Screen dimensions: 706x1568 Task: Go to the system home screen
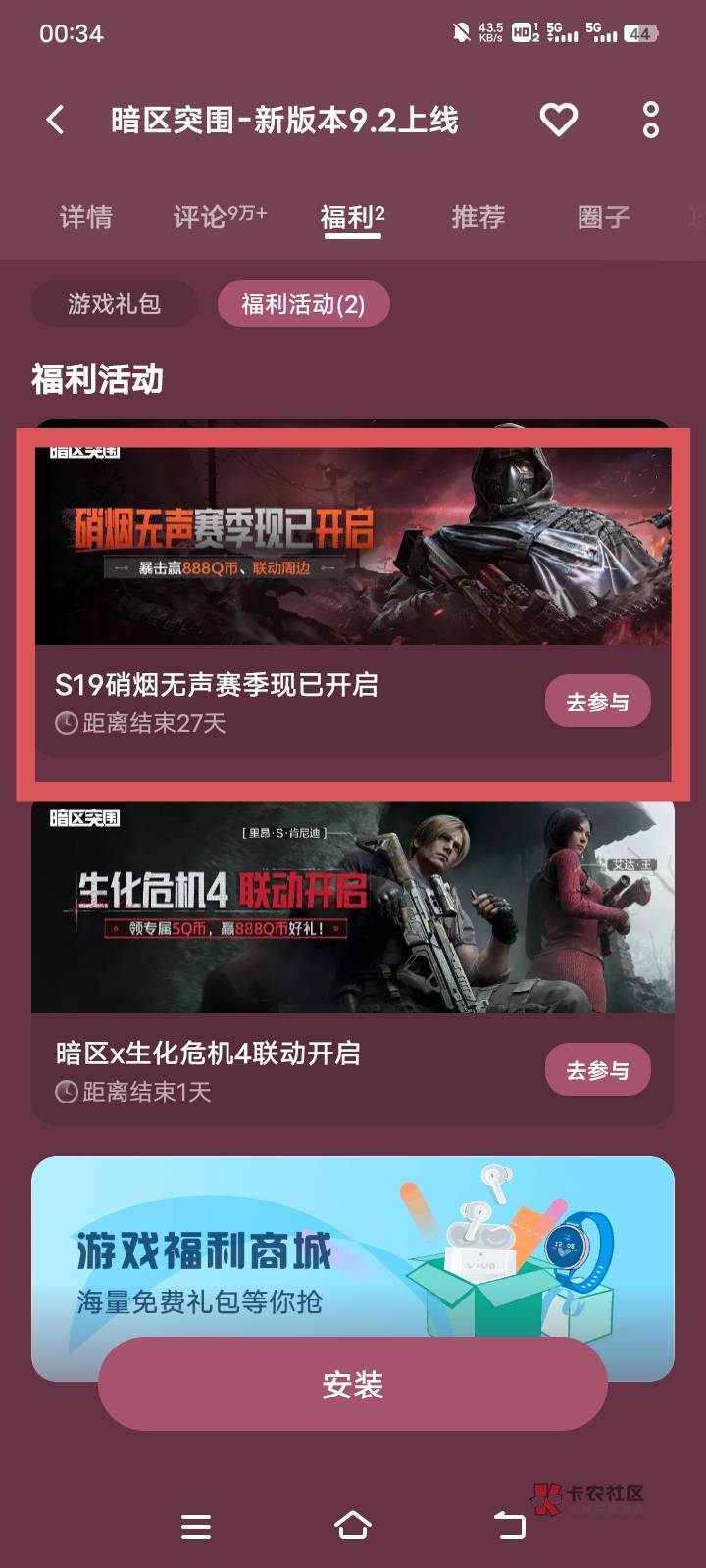pos(353,1525)
